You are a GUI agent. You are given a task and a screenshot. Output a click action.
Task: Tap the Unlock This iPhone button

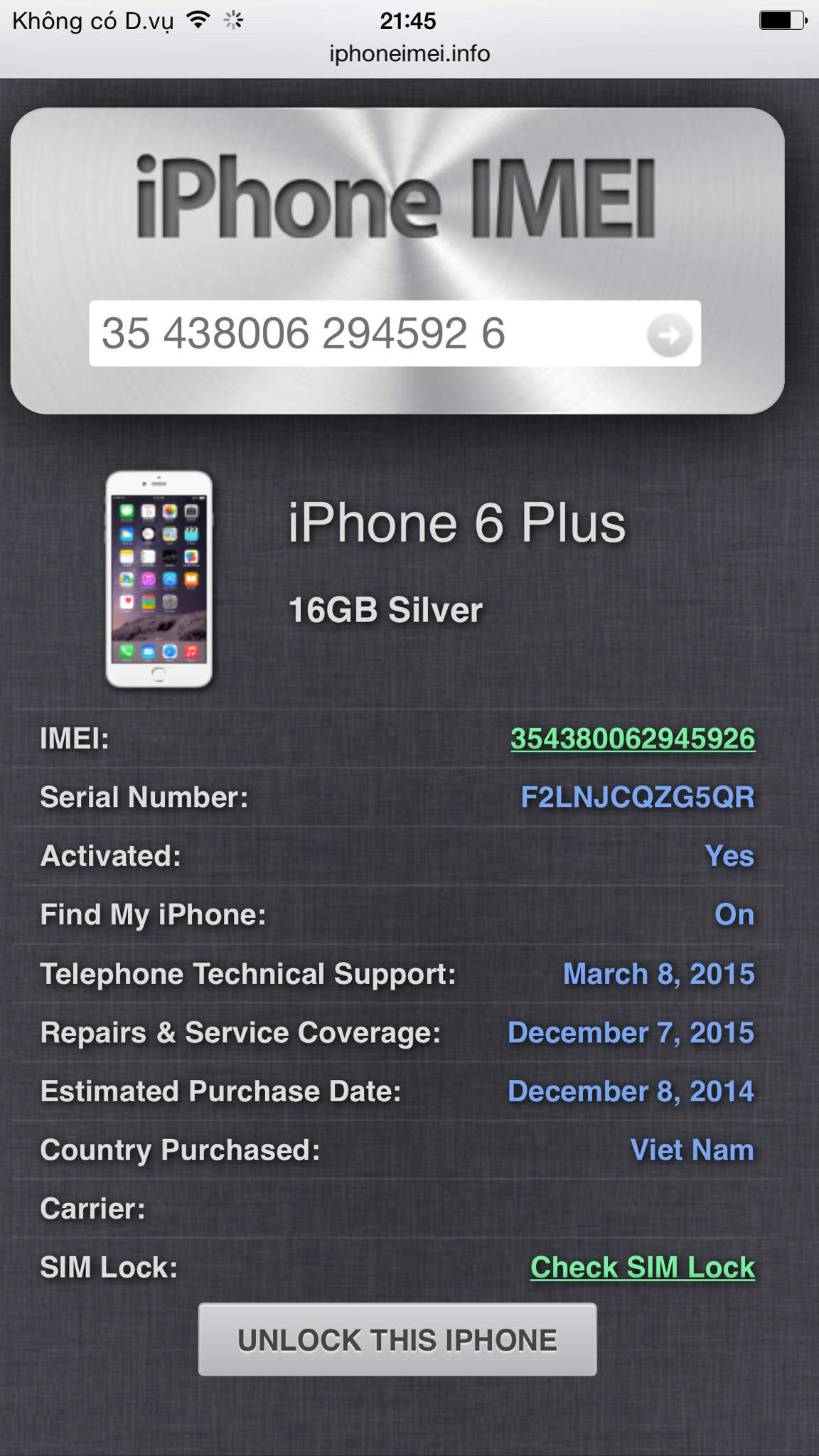[397, 1339]
